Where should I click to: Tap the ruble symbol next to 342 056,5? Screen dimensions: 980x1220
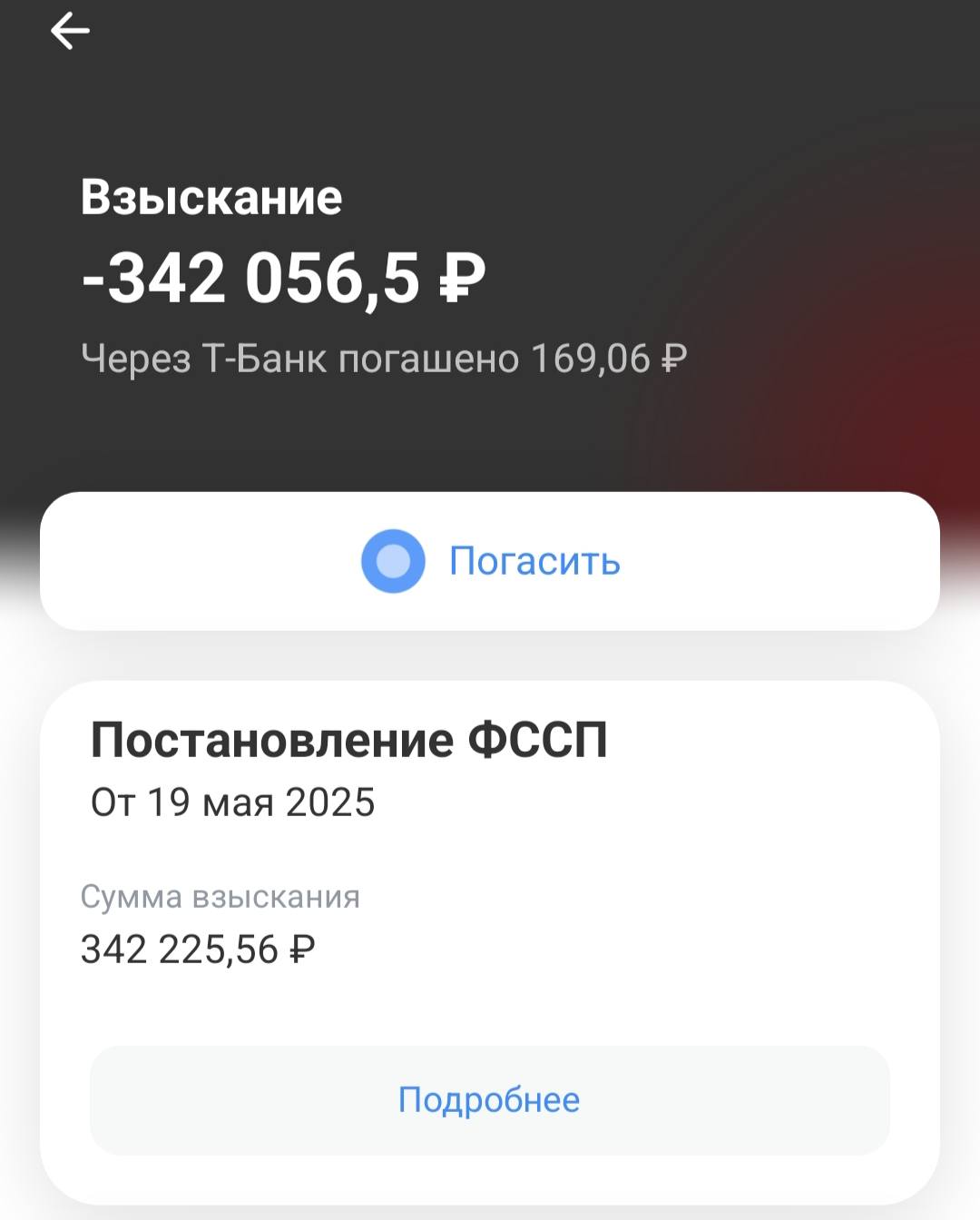(465, 279)
